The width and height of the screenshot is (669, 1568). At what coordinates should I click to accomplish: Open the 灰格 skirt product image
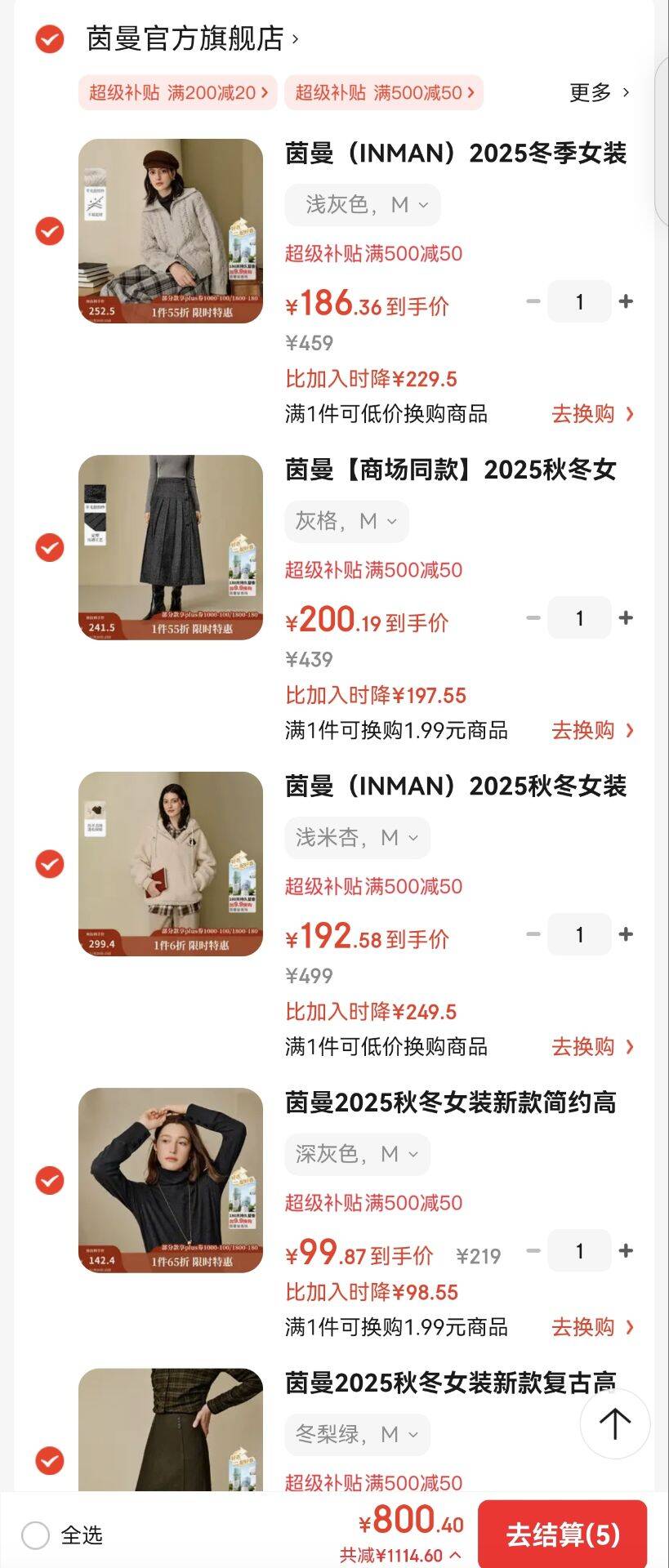[171, 547]
